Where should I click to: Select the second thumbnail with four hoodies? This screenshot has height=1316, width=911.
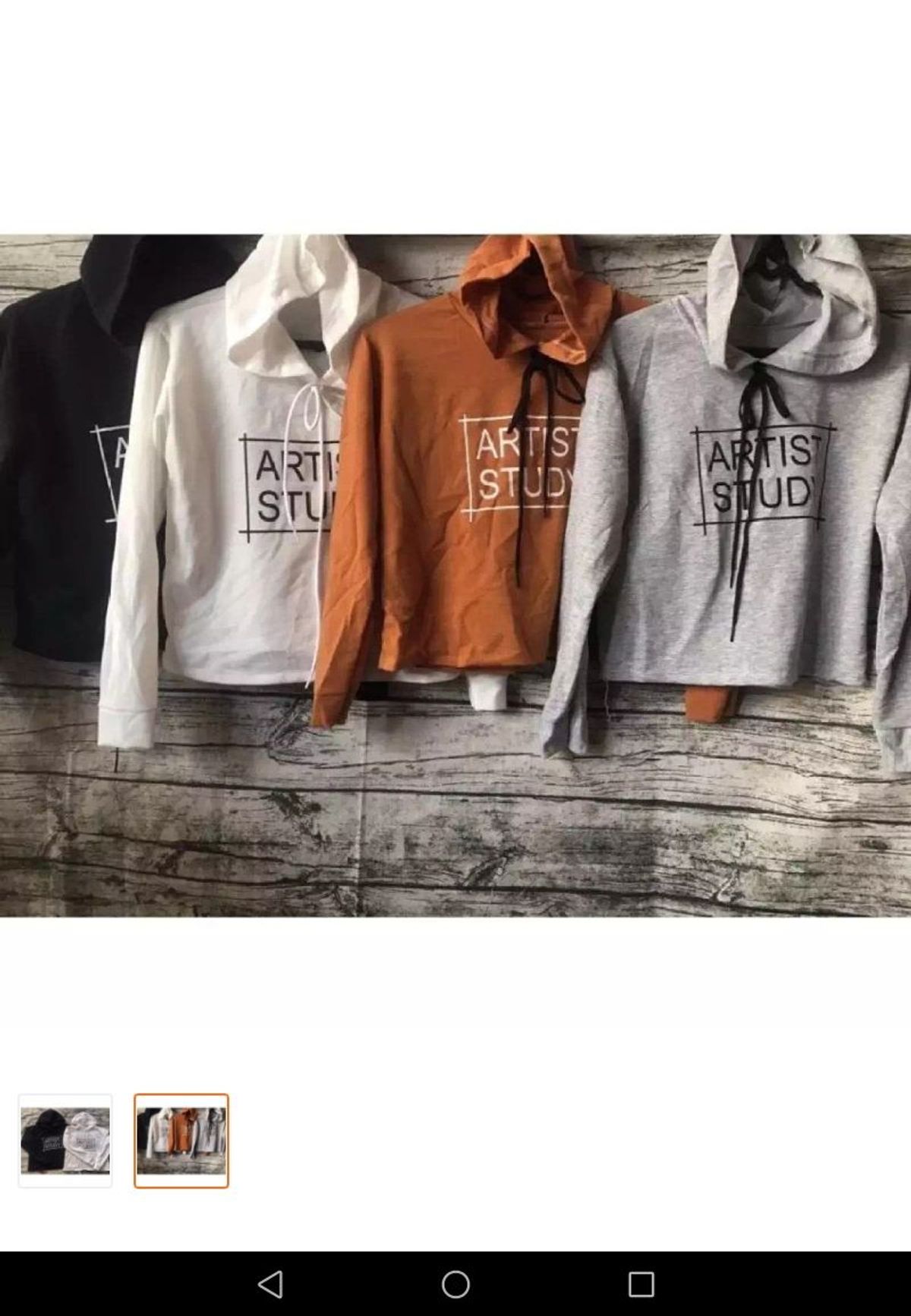tap(181, 1140)
